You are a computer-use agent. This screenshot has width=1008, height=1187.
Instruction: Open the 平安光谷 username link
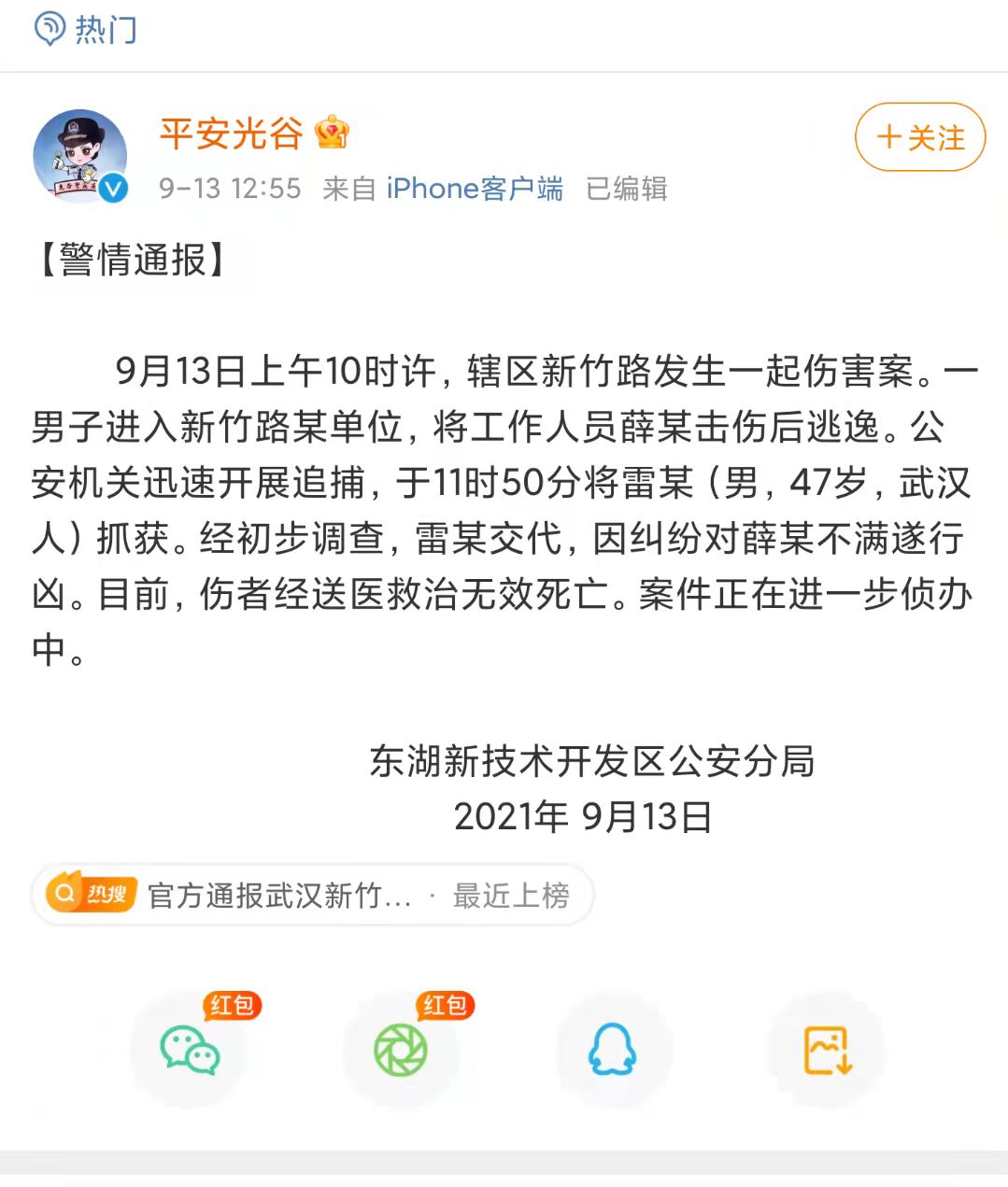pos(232,134)
